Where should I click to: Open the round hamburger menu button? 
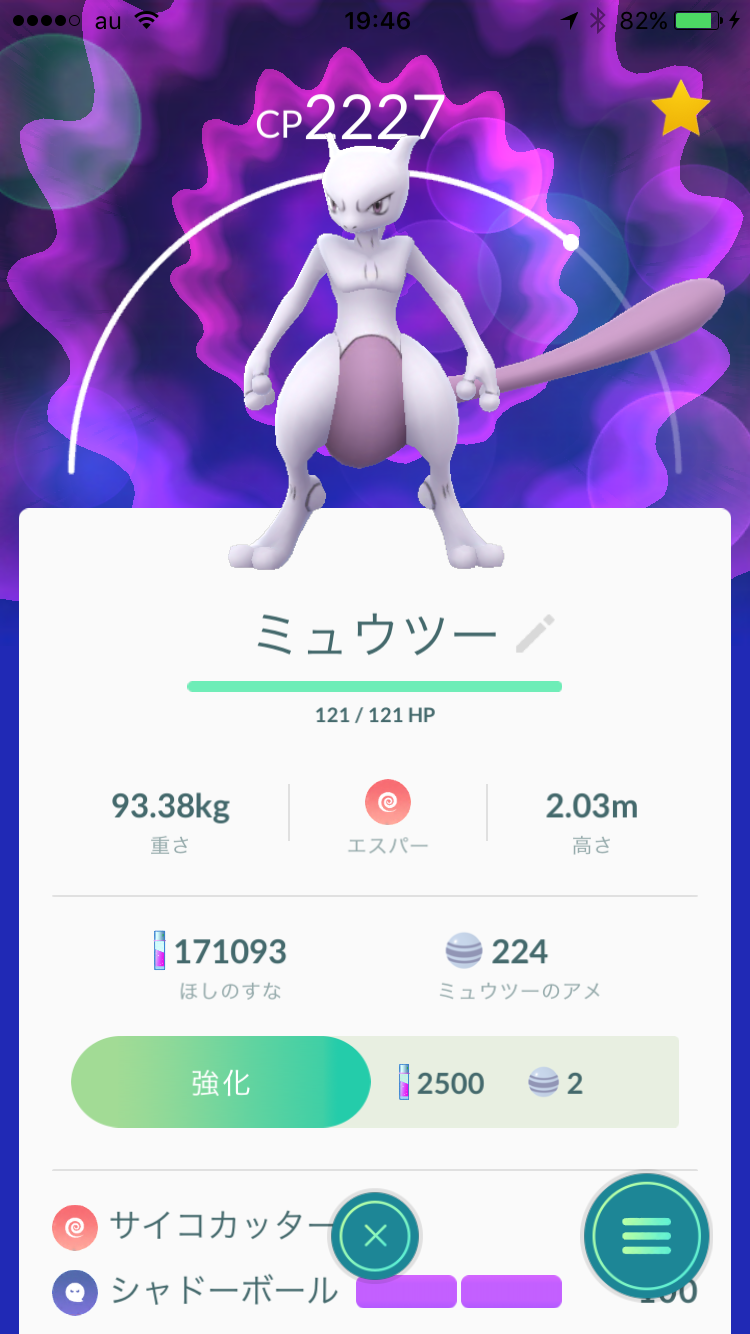click(646, 1237)
